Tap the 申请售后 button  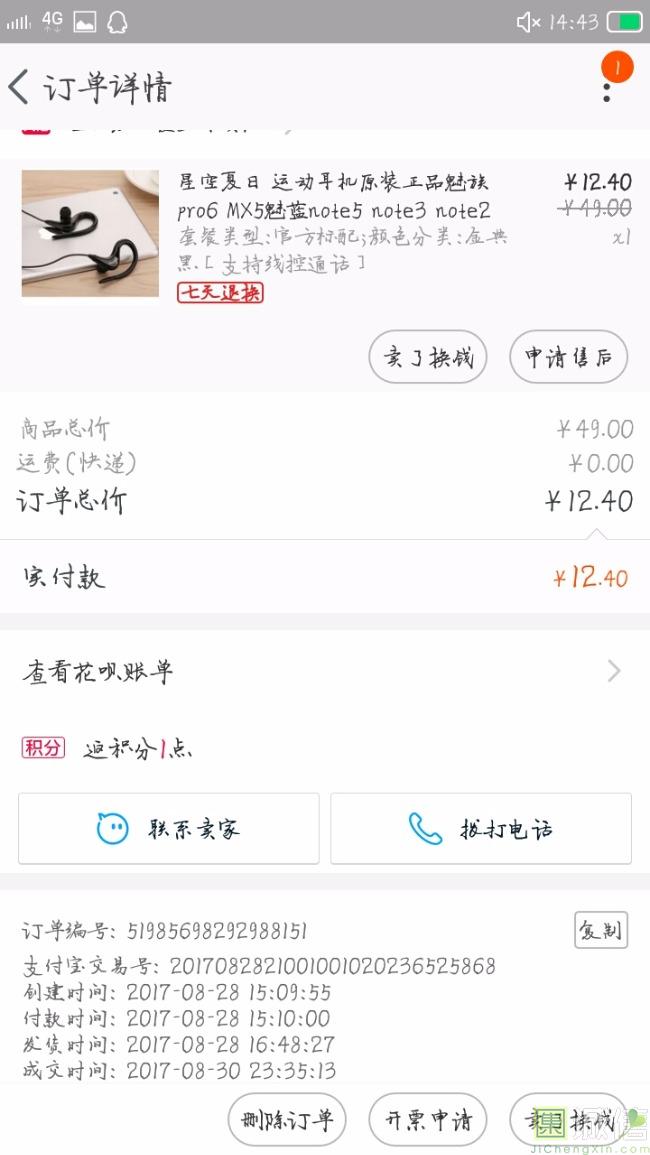click(x=568, y=357)
